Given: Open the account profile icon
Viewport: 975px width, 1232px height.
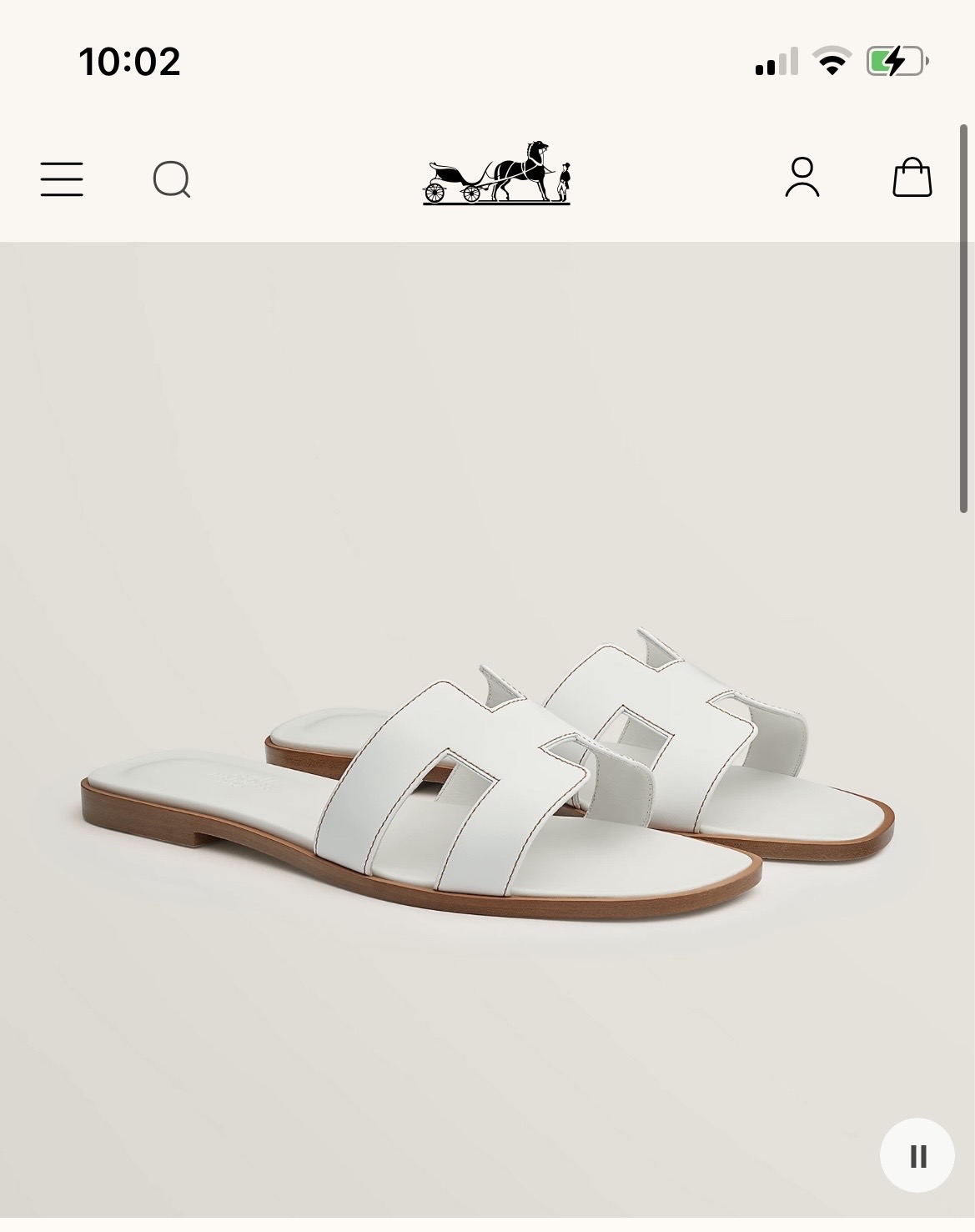Looking at the screenshot, I should (802, 178).
